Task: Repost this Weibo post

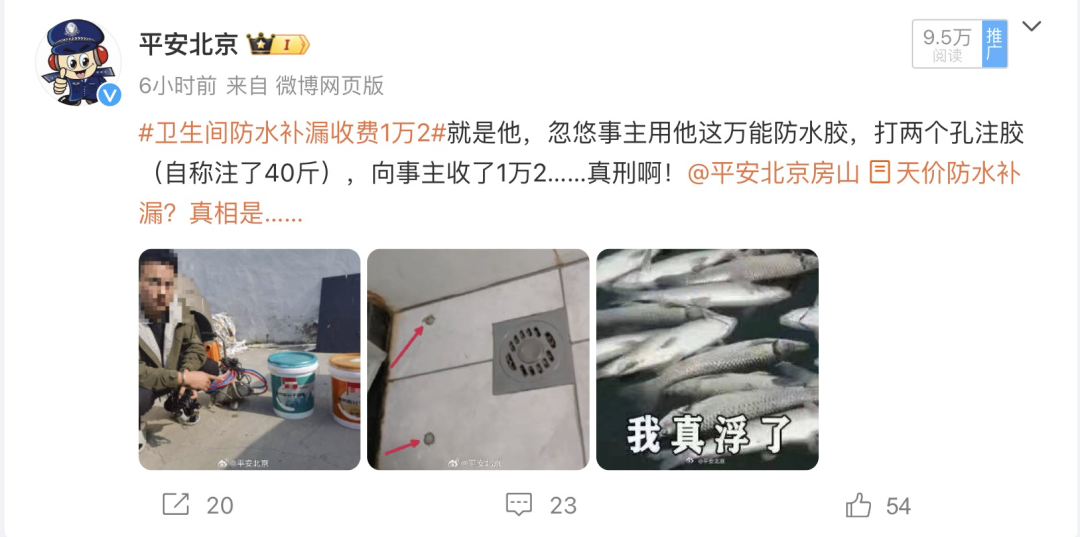Action: [x=197, y=505]
